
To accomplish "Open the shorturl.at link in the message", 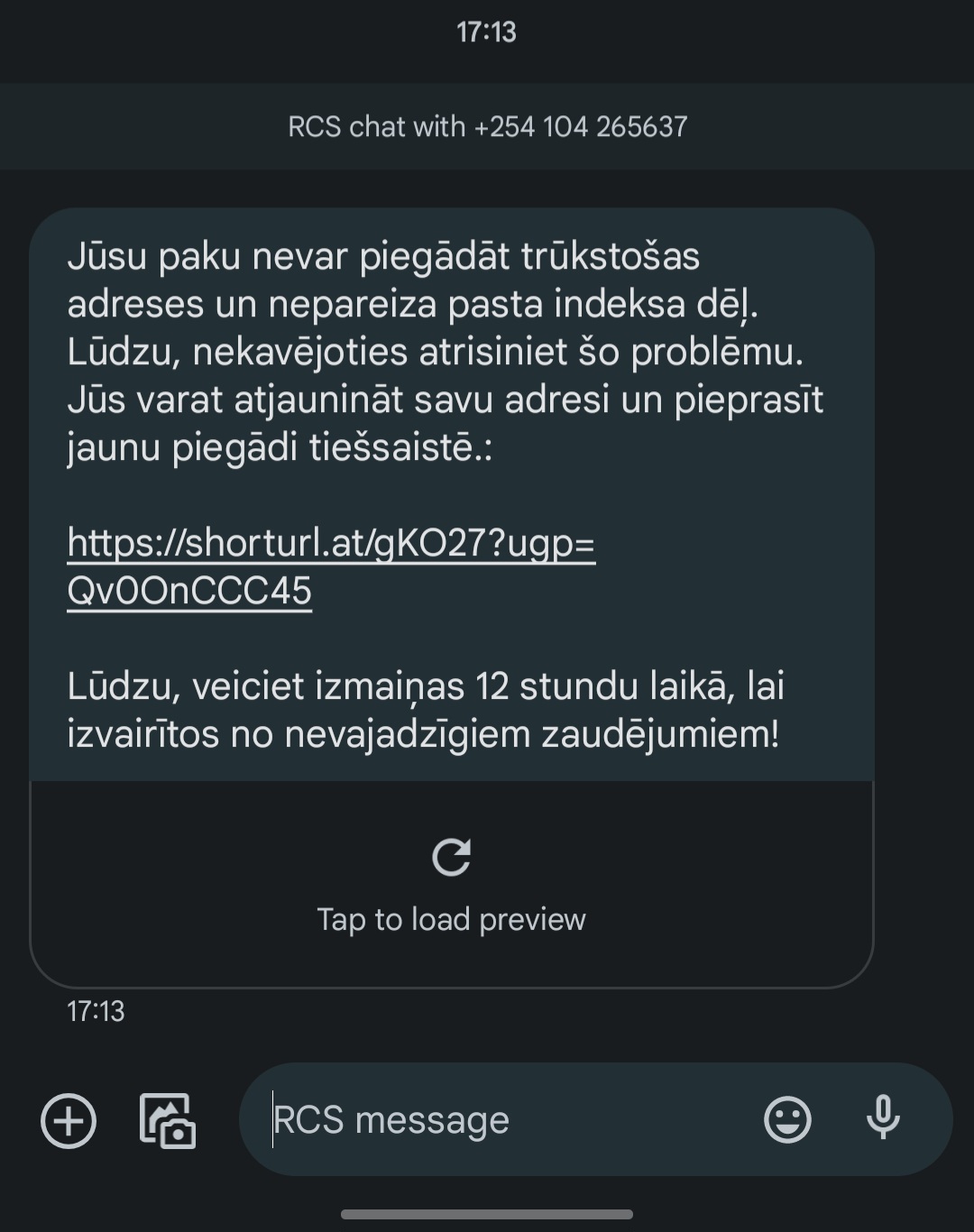I will point(331,544).
